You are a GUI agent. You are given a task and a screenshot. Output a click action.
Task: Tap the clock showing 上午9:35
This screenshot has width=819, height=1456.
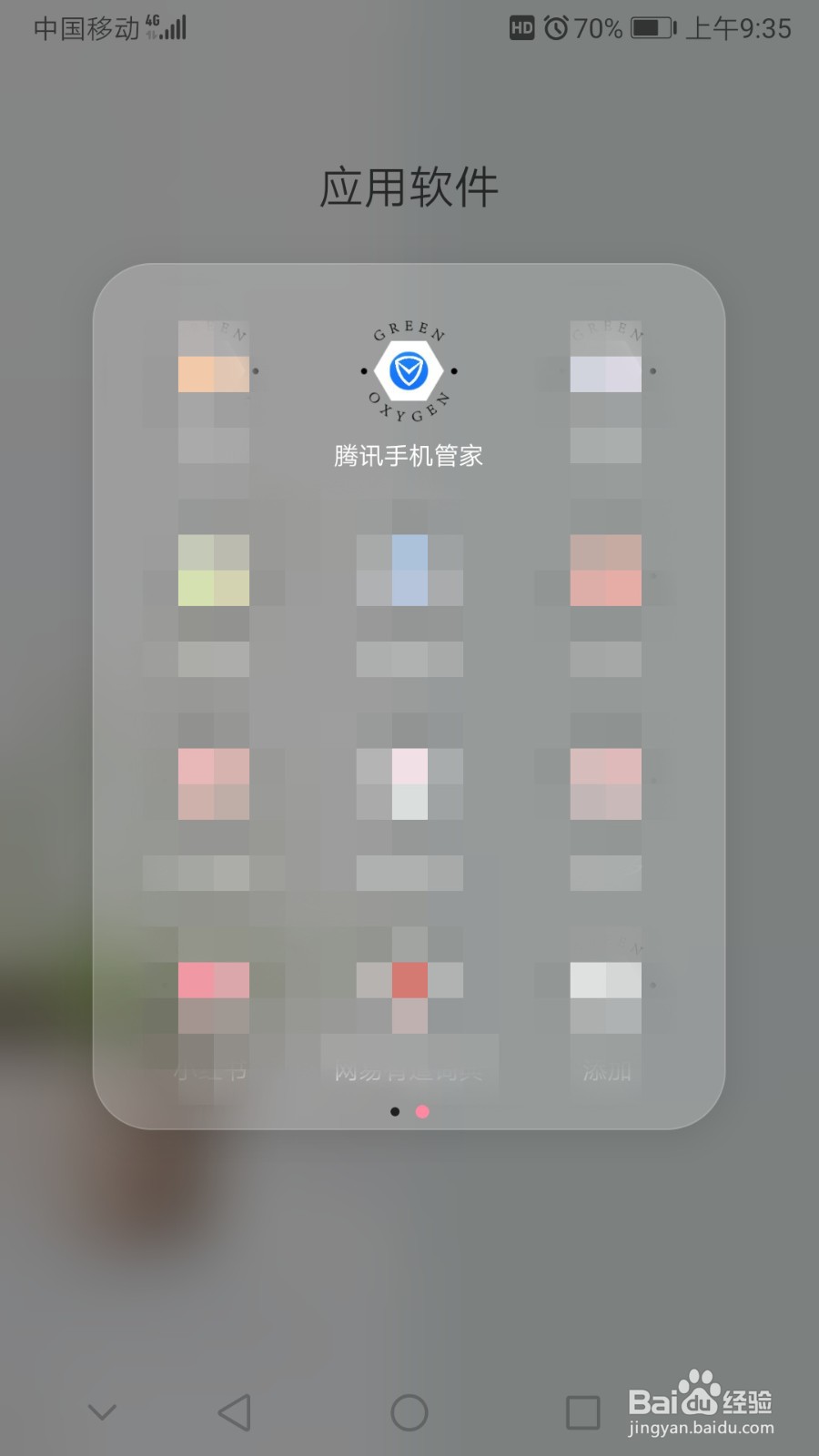click(x=739, y=28)
